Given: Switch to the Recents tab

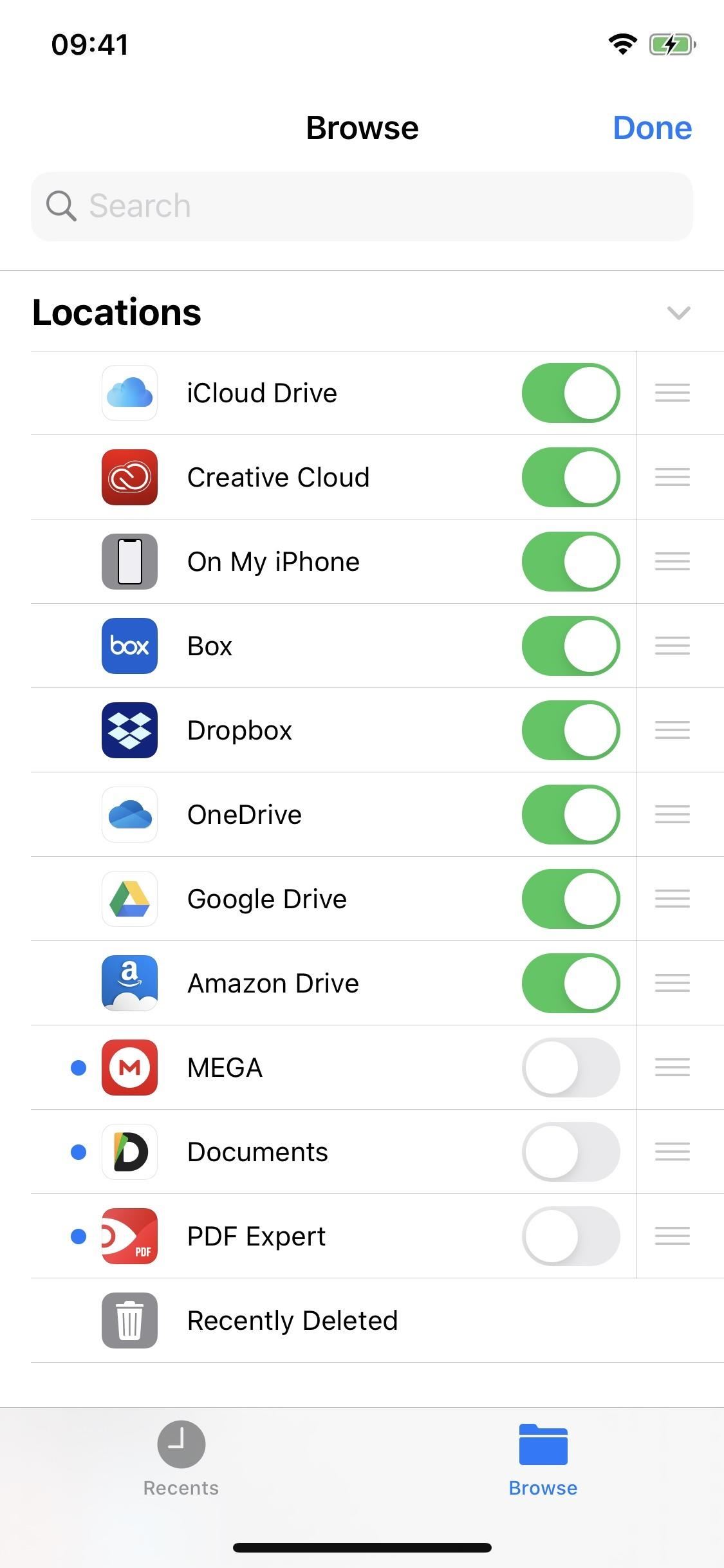Looking at the screenshot, I should pos(181,1459).
